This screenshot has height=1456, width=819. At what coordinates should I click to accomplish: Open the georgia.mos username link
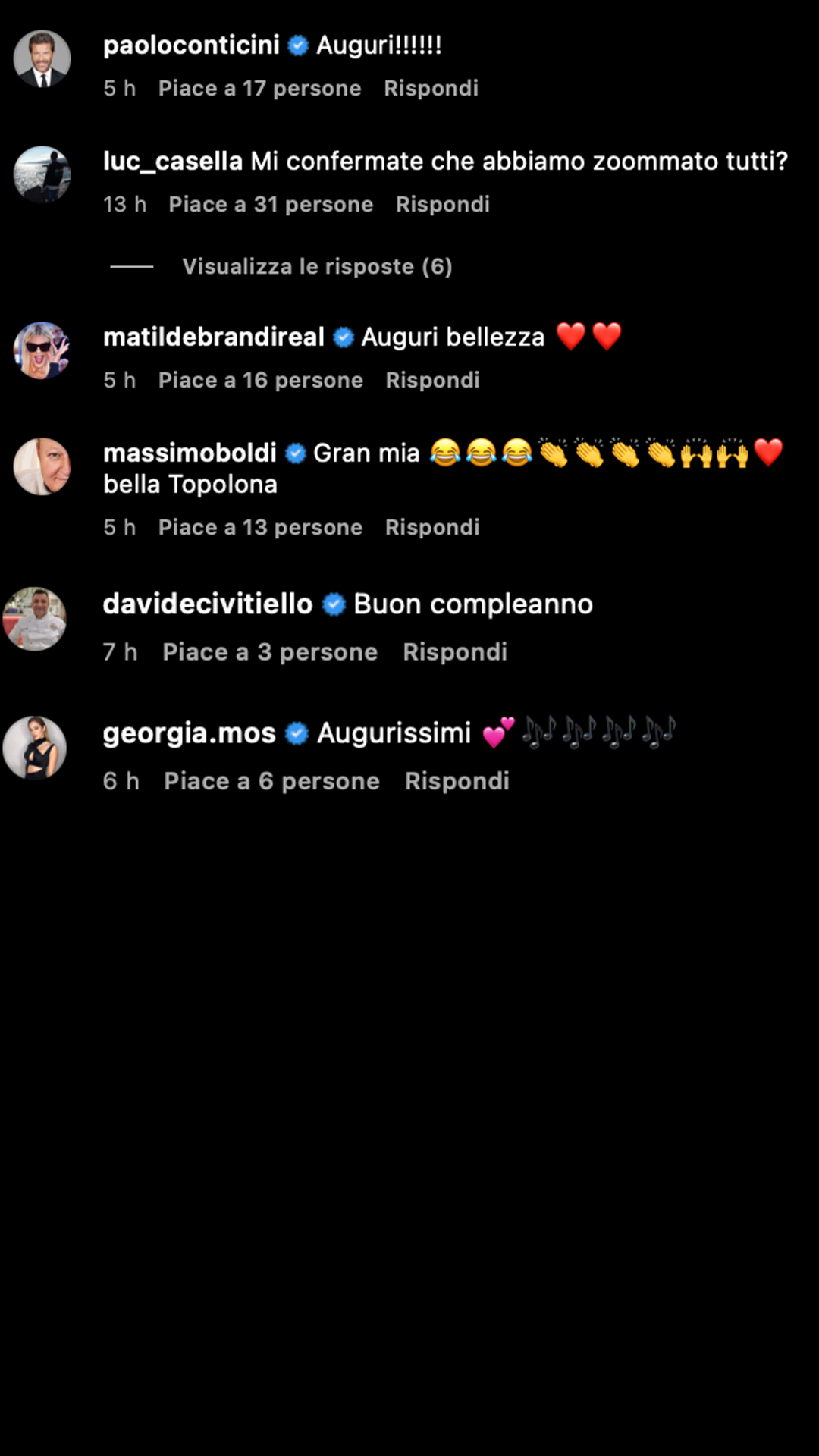(189, 733)
